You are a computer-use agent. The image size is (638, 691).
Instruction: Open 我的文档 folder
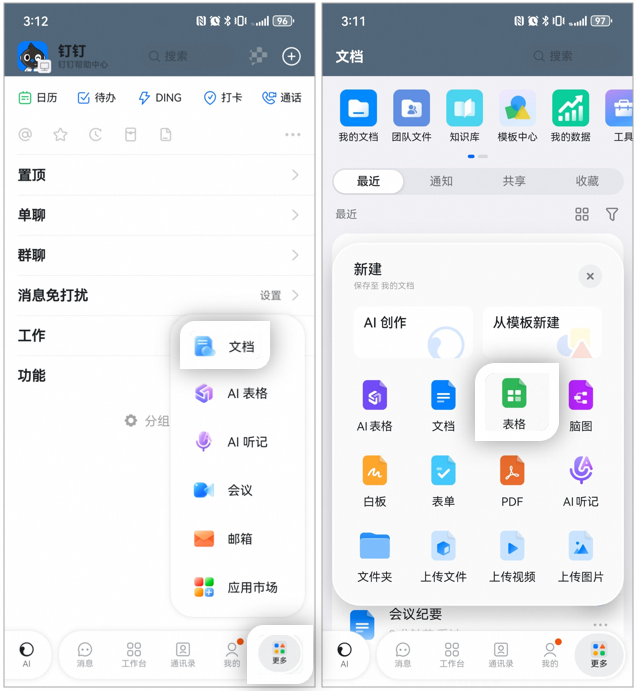tap(358, 116)
